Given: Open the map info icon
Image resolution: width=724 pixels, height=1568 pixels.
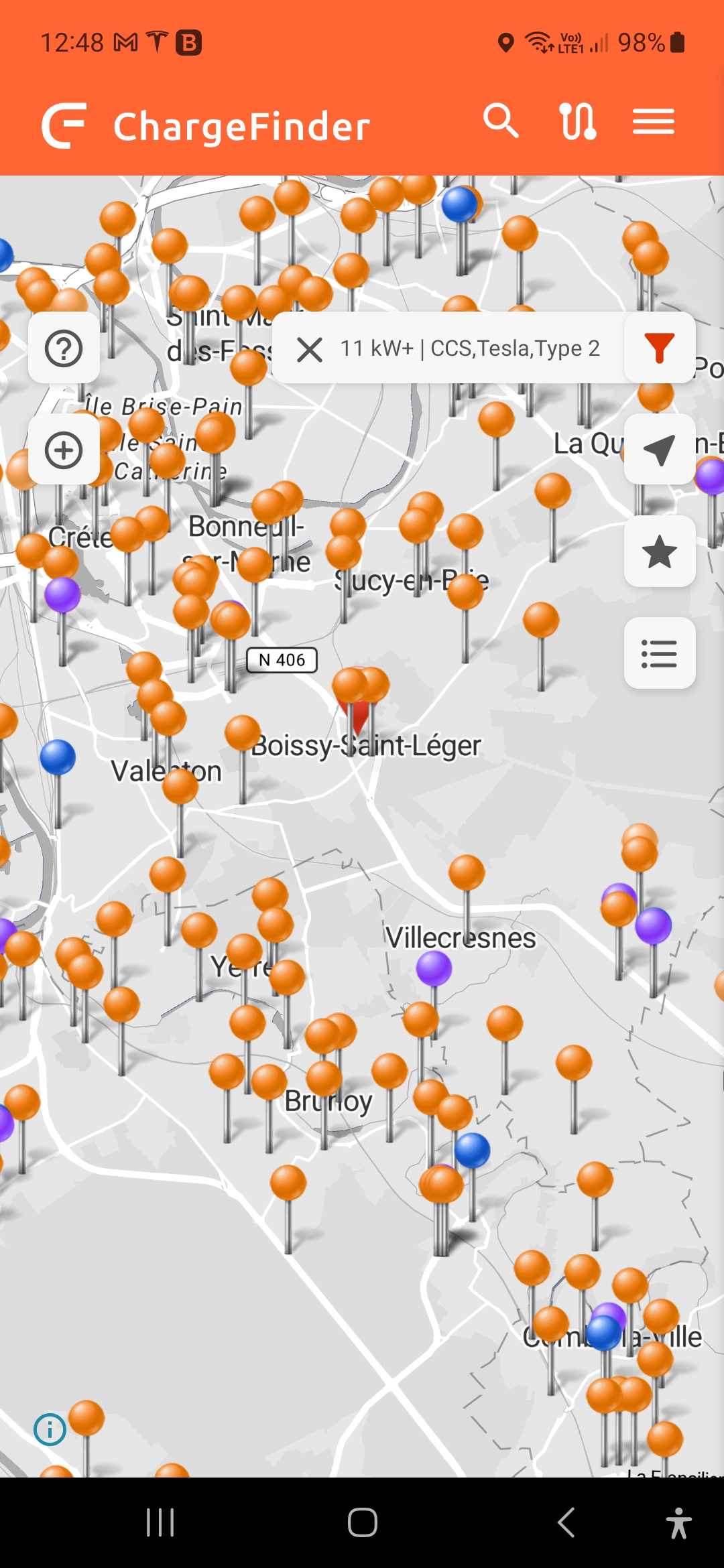Looking at the screenshot, I should click(50, 1429).
